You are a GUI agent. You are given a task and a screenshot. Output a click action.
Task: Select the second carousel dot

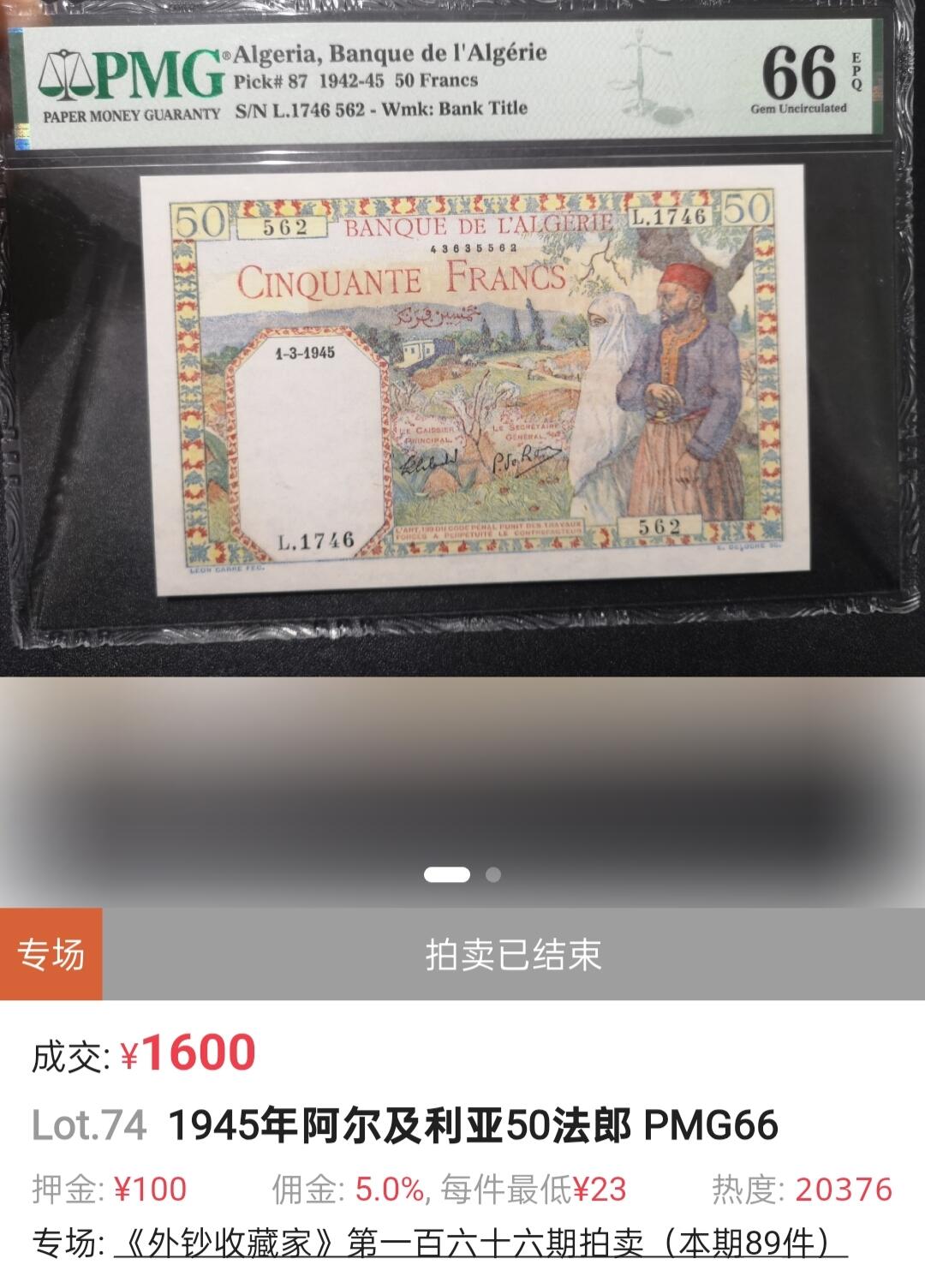492,874
